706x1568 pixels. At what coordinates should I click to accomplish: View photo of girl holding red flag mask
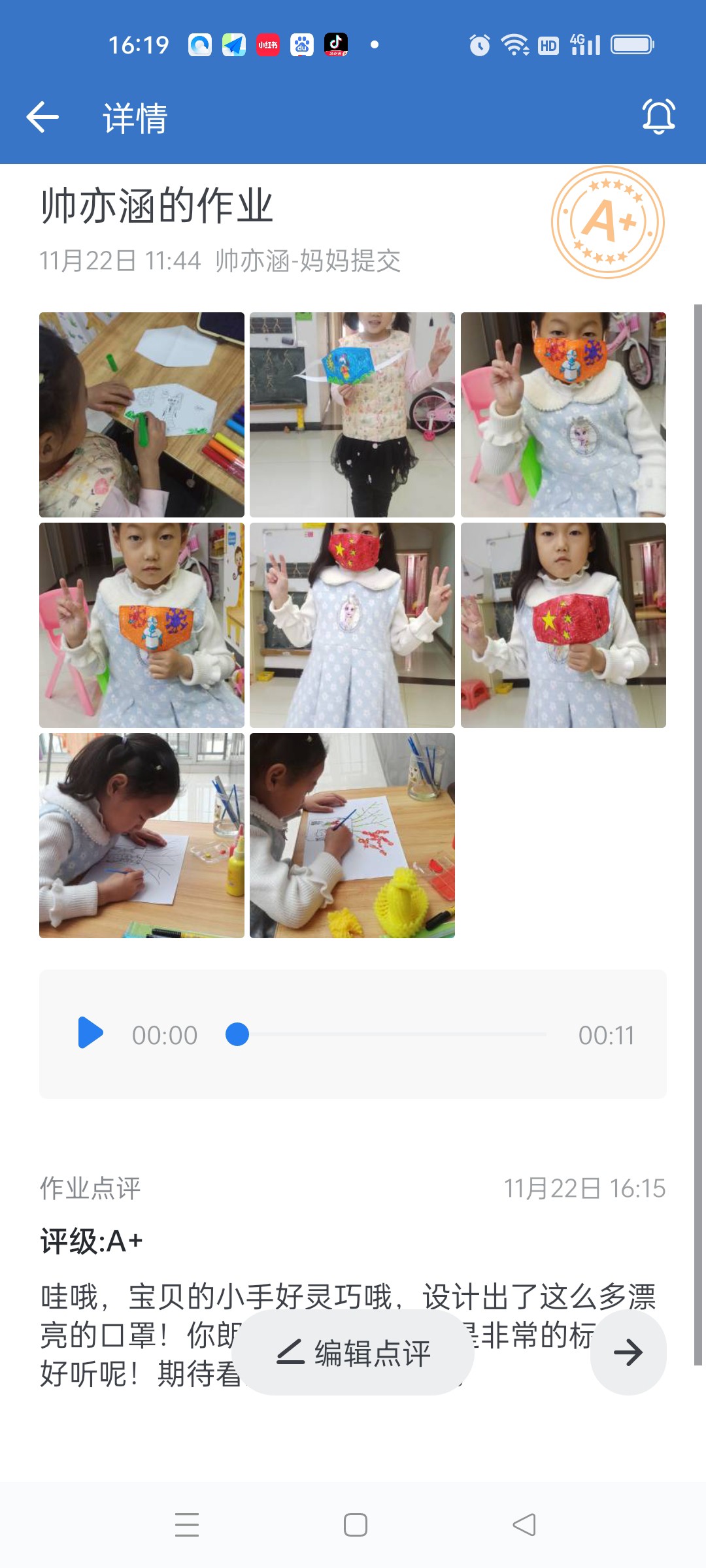[563, 625]
